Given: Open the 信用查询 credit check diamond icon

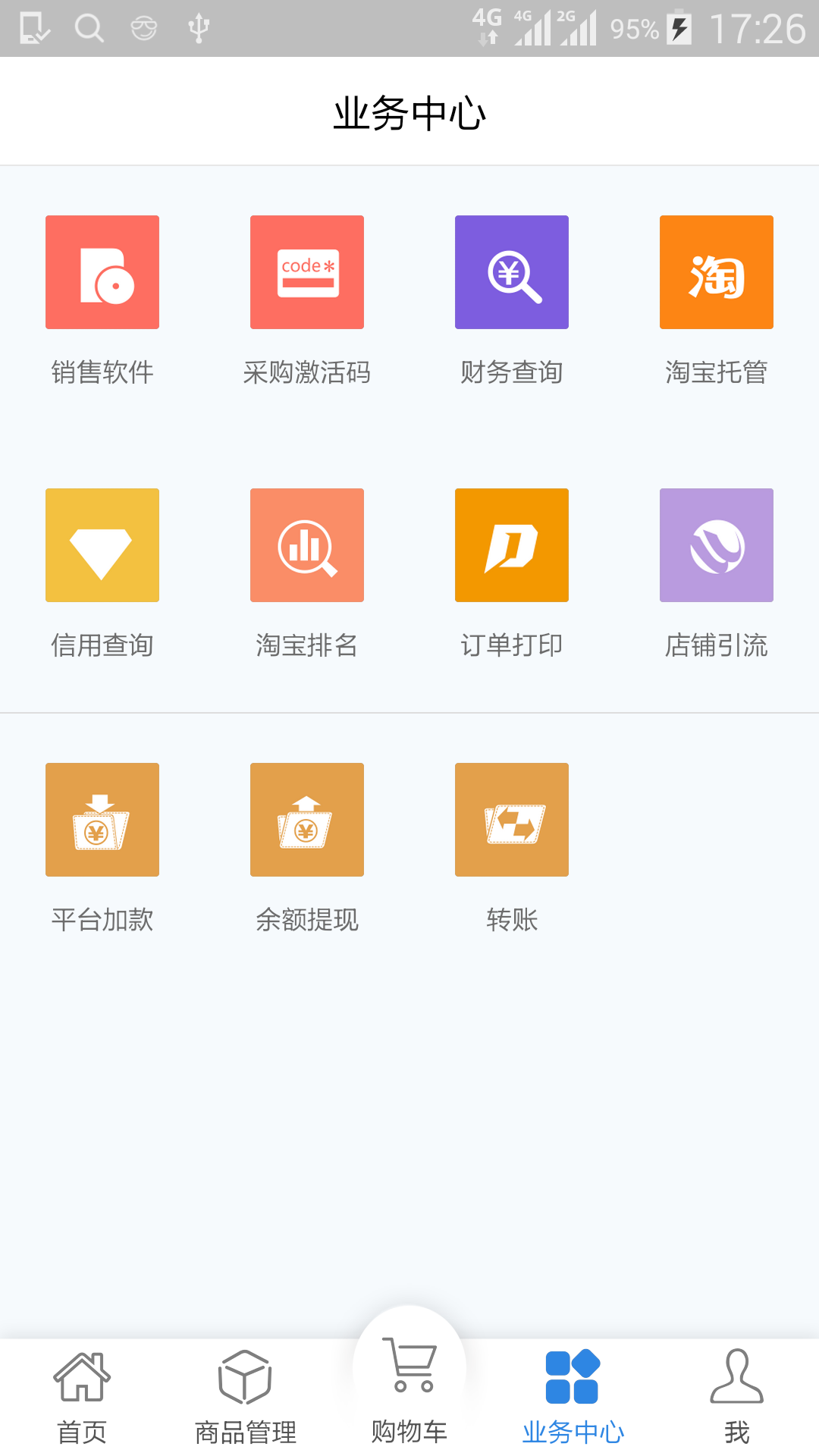Looking at the screenshot, I should pyautogui.click(x=102, y=544).
